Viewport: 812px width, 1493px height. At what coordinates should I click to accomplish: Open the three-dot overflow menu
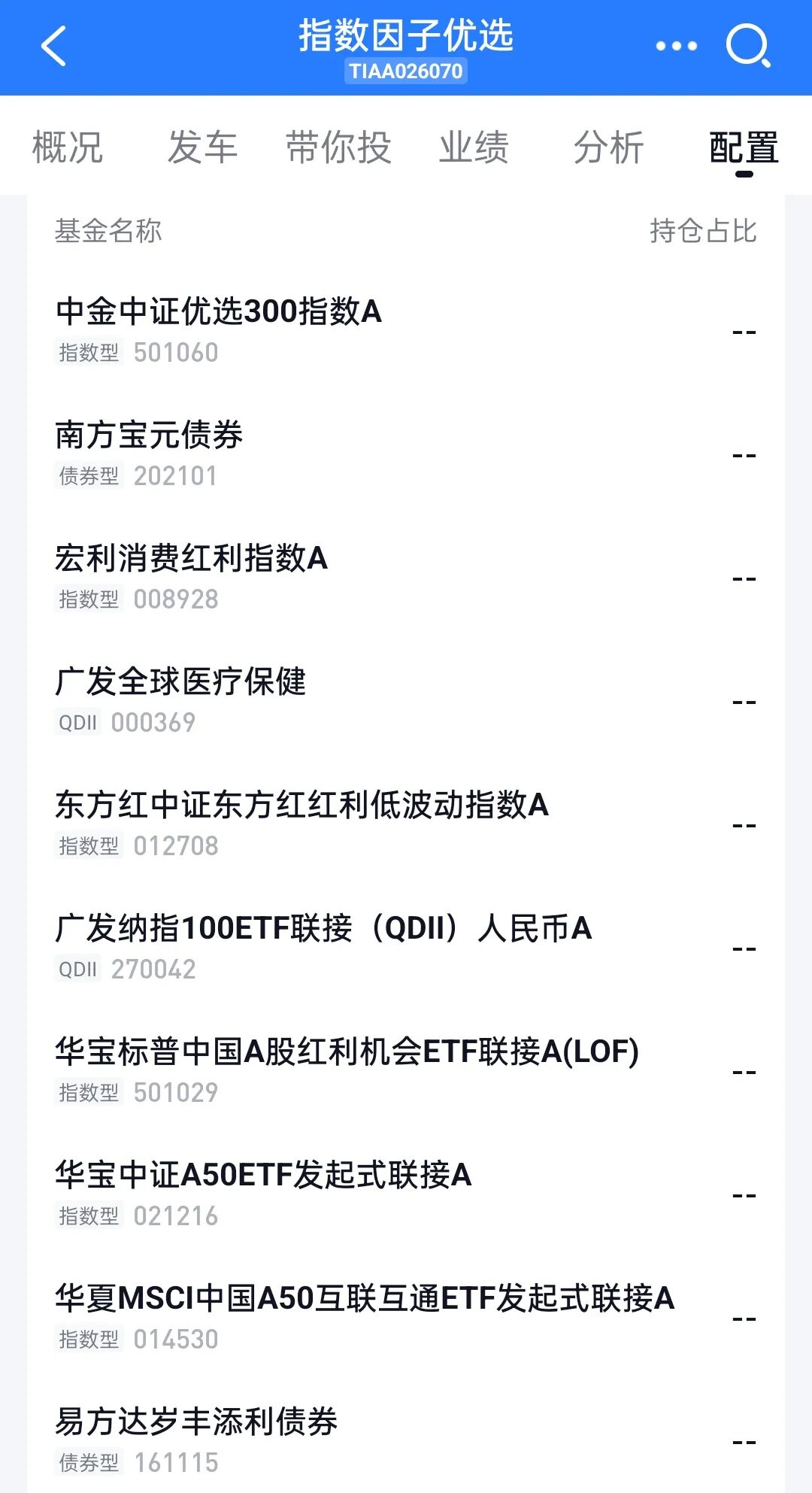click(x=676, y=47)
